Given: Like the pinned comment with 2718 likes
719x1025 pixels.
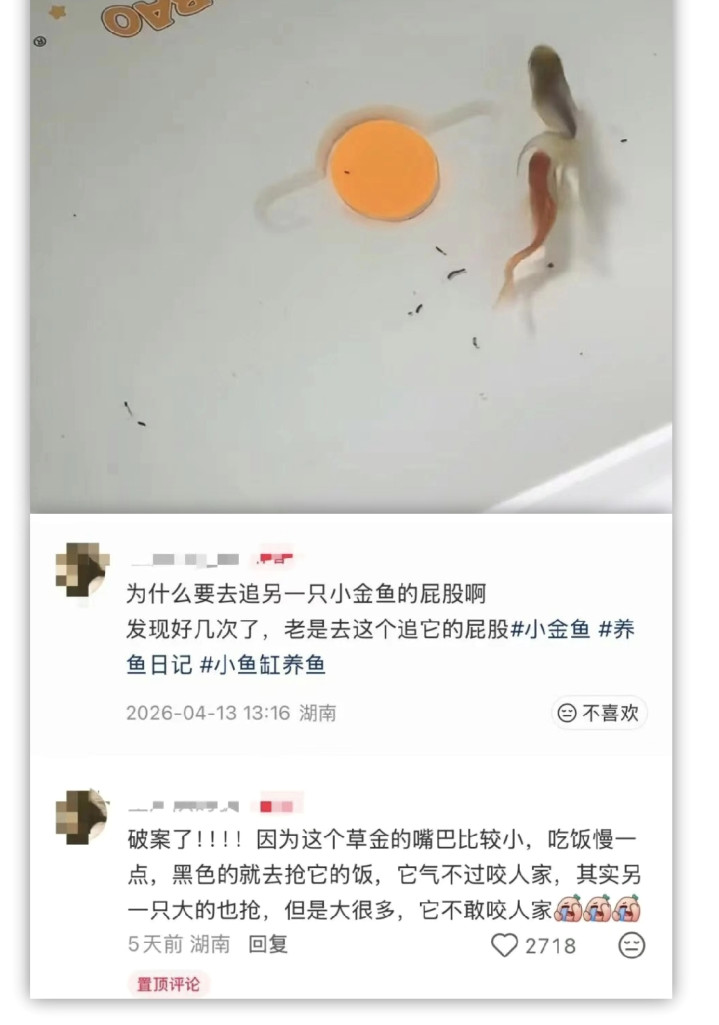Looking at the screenshot, I should (x=504, y=945).
